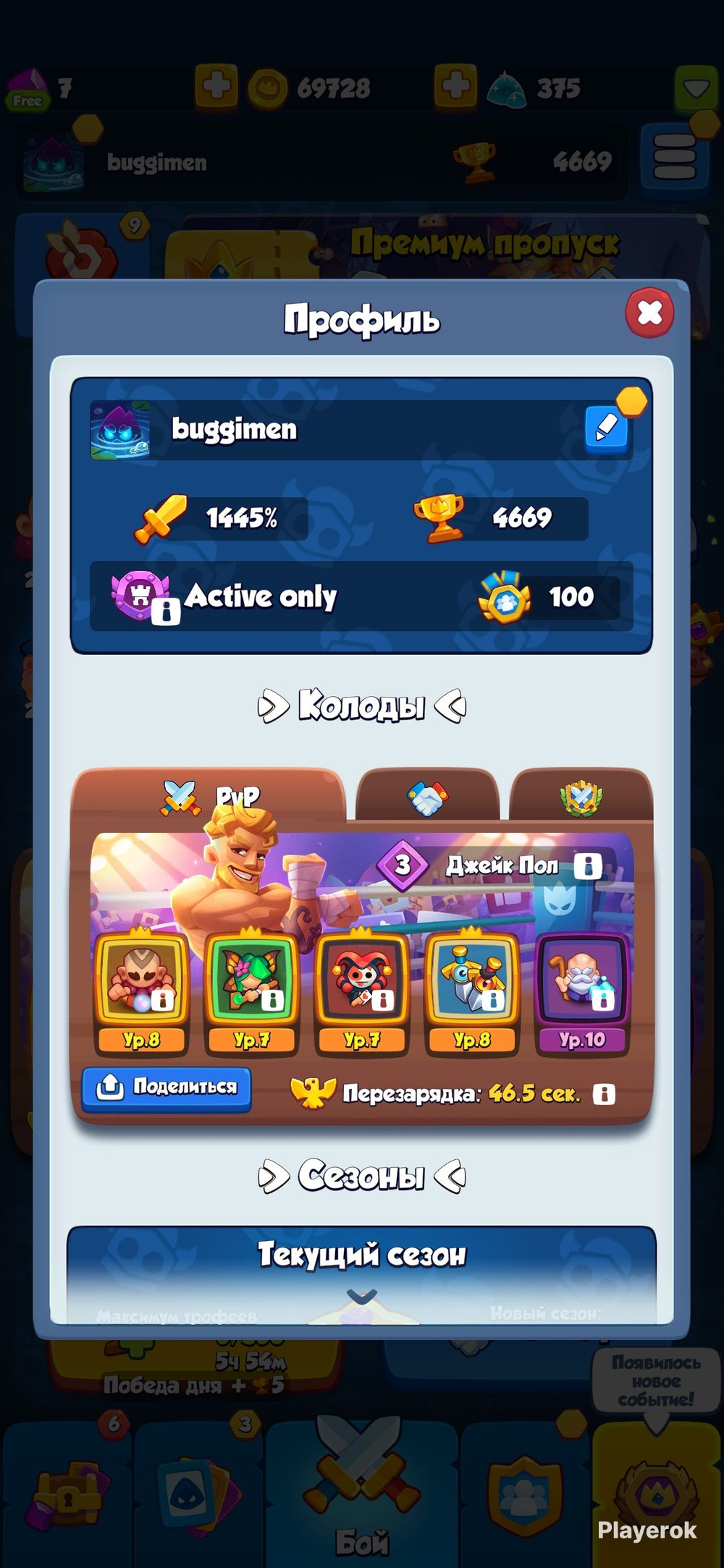The image size is (724, 1568).
Task: Close the Профиль dialog
Action: (x=649, y=313)
